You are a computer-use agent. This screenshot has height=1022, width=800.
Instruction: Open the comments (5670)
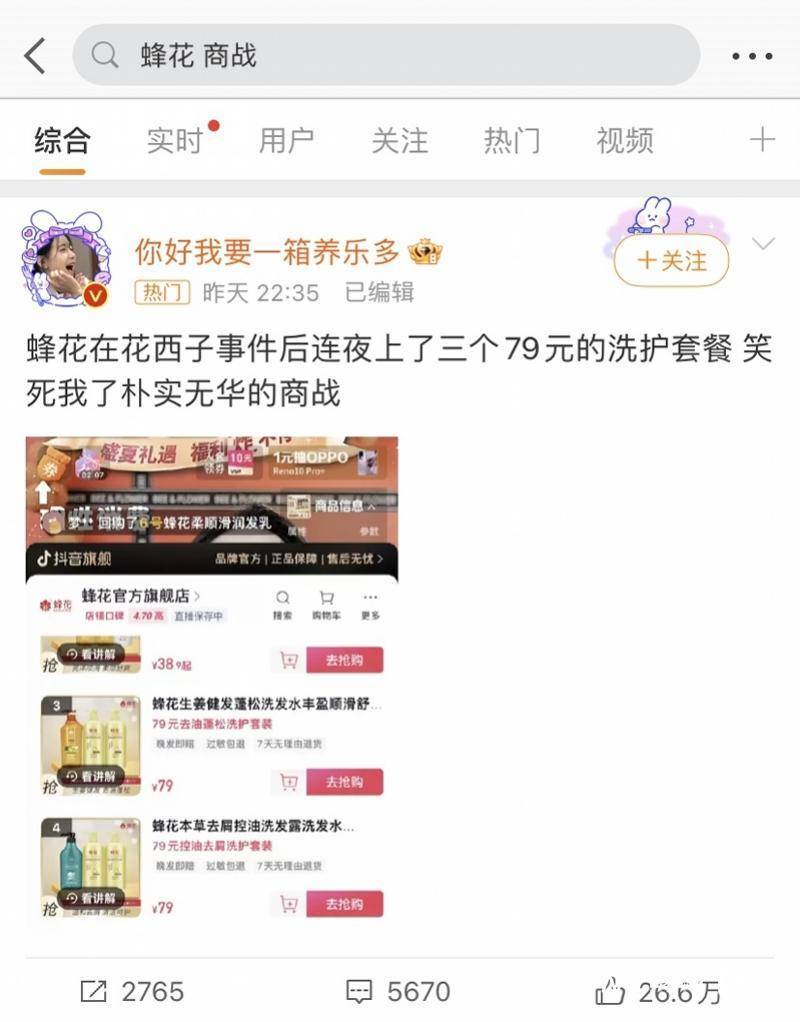point(398,991)
